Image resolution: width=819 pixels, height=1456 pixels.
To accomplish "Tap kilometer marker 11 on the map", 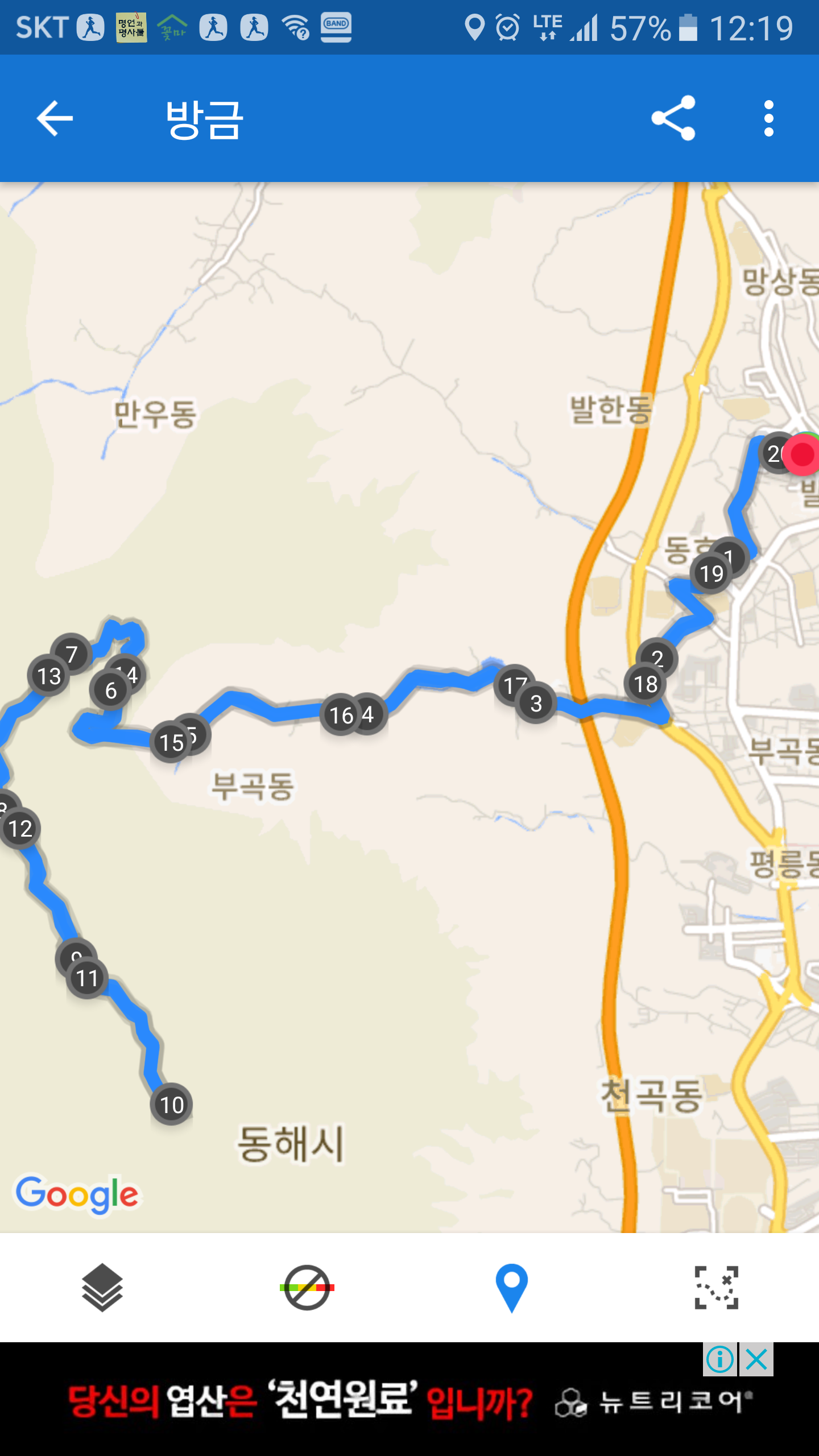I will click(87, 978).
